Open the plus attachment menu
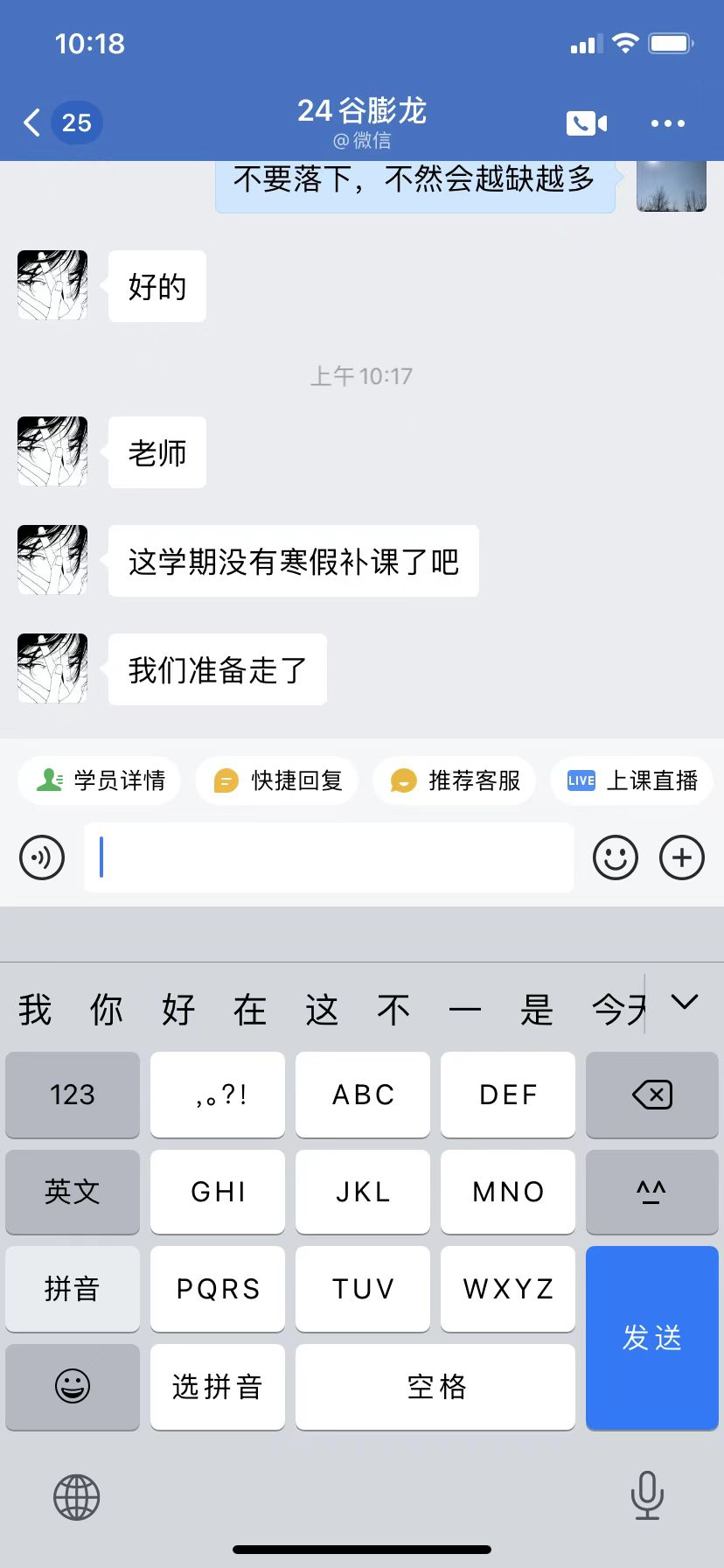The width and height of the screenshot is (724, 1568). (682, 857)
